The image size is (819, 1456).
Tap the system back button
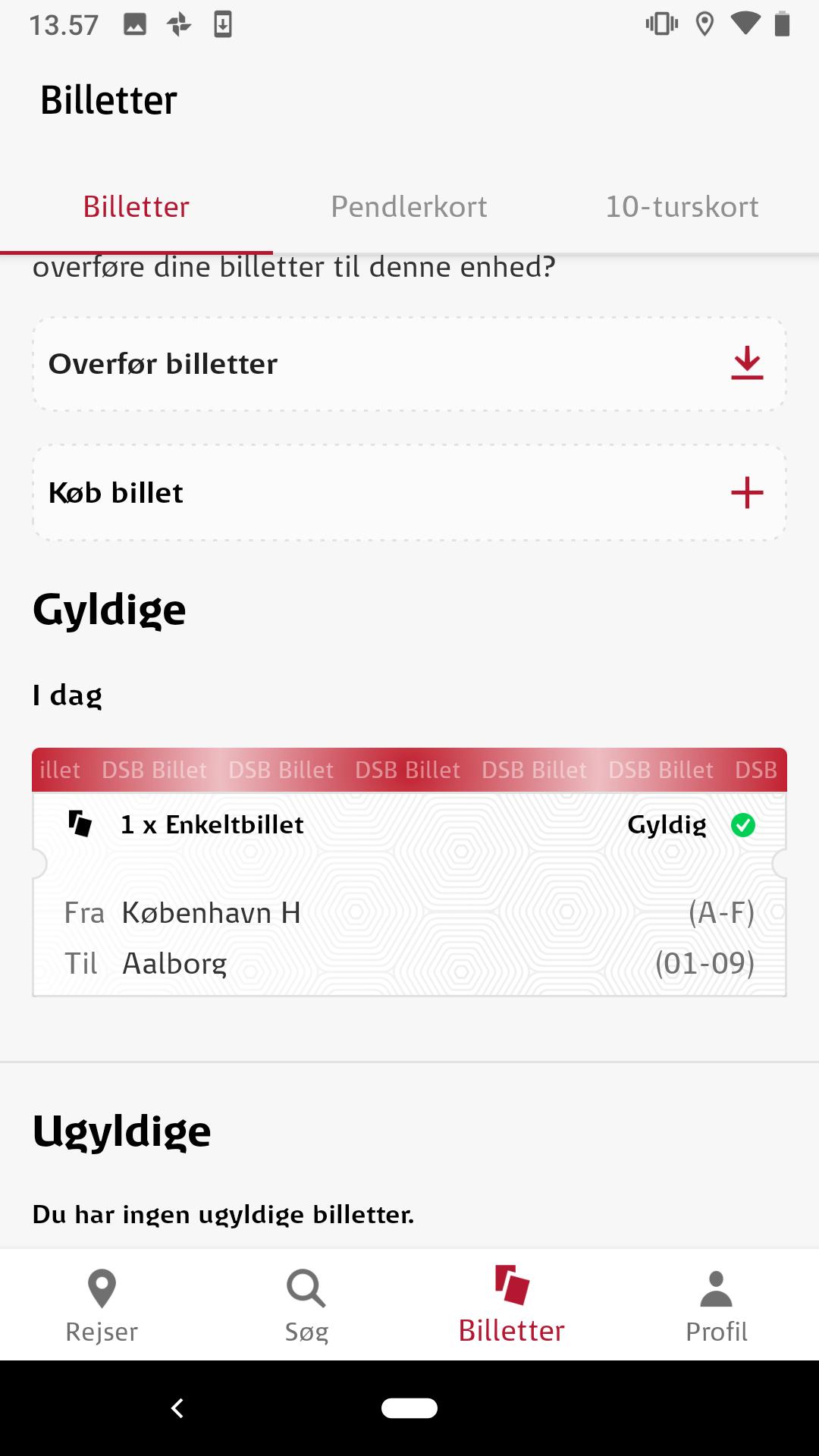(177, 1408)
